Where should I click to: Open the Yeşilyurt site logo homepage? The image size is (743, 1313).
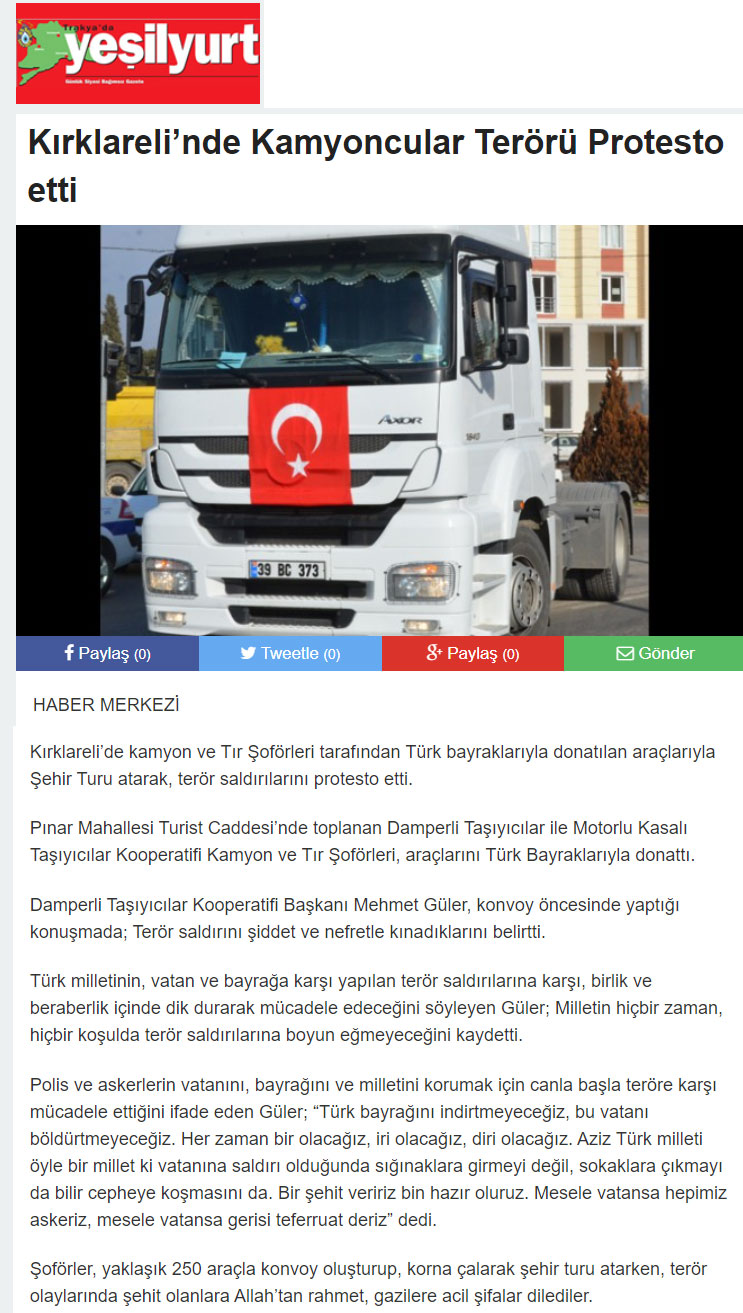[x=138, y=53]
